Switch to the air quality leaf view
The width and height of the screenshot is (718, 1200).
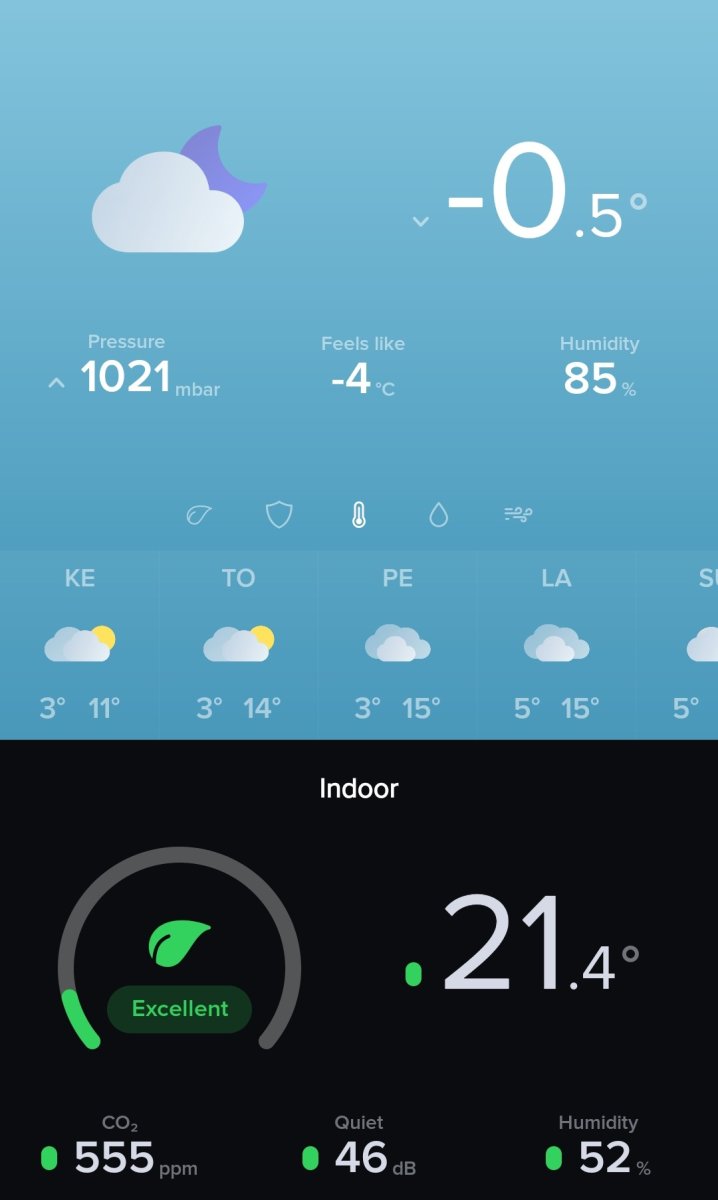pyautogui.click(x=200, y=515)
